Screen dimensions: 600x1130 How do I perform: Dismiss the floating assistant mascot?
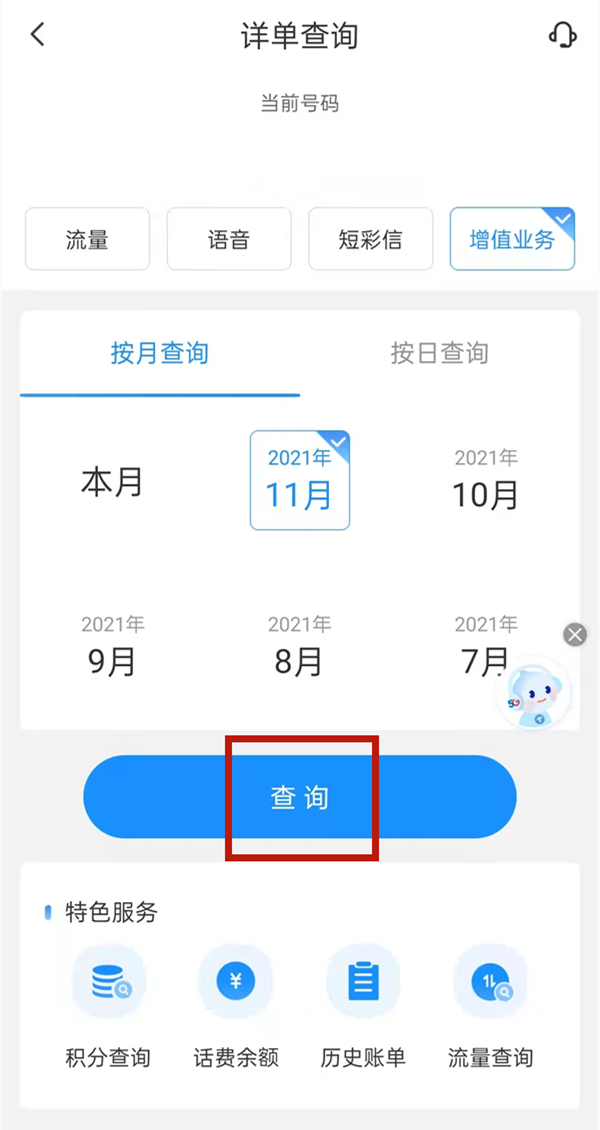tap(574, 634)
